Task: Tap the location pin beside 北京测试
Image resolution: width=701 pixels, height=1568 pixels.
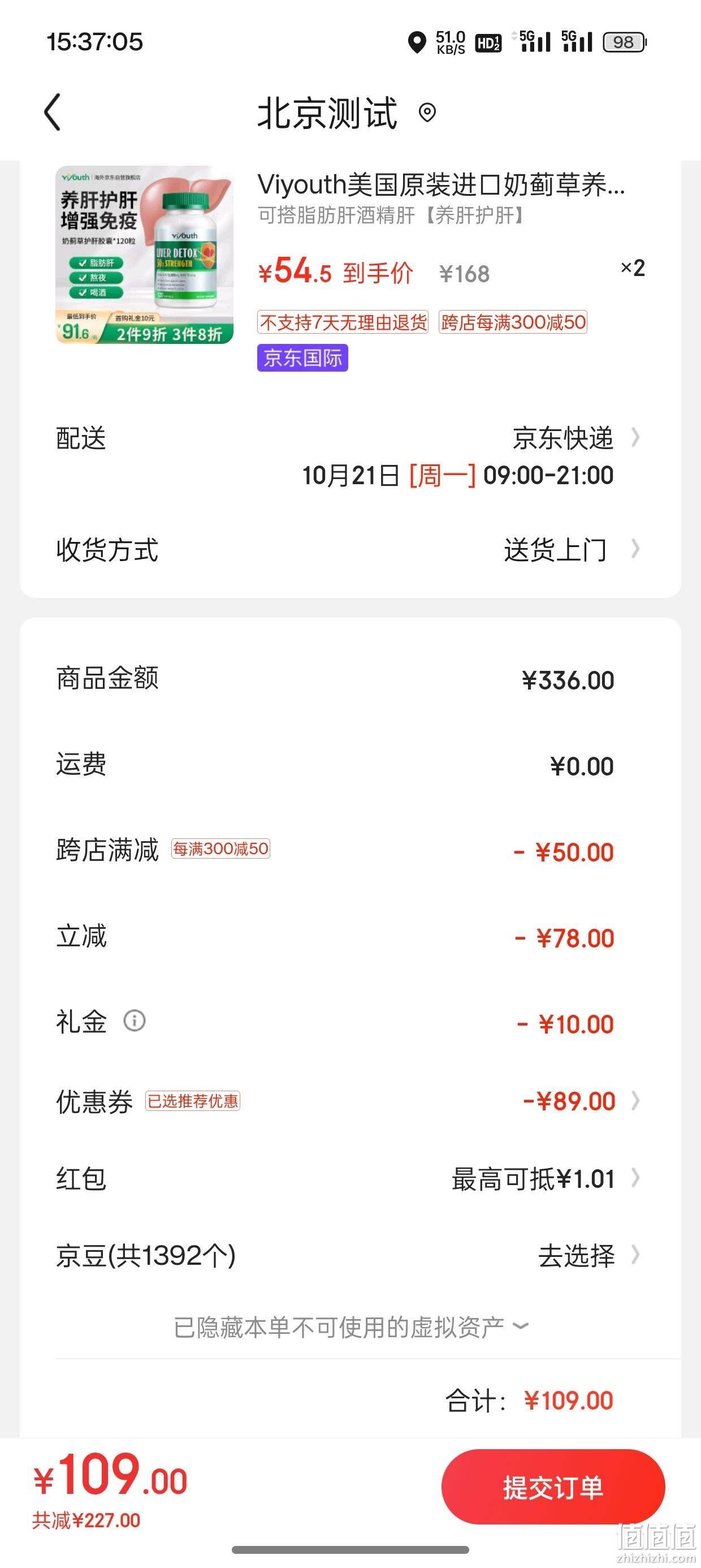Action: point(427,113)
